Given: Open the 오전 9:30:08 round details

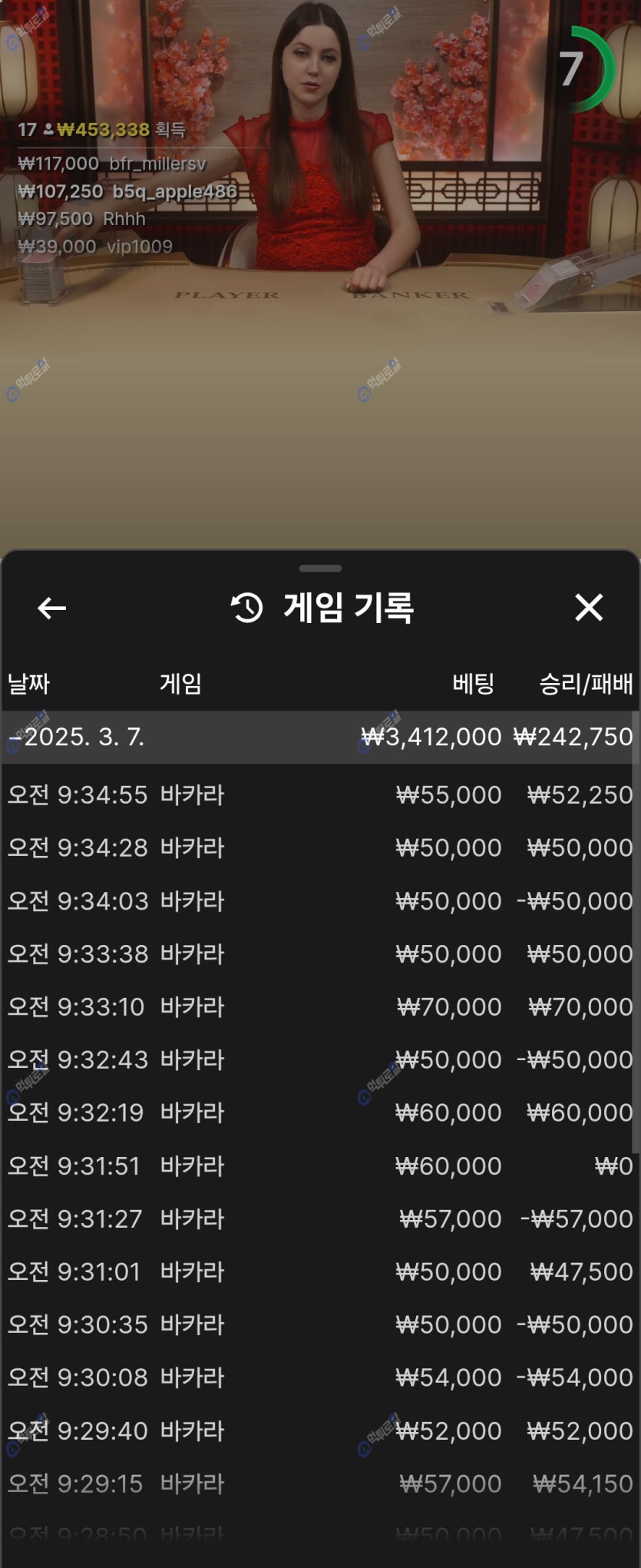Looking at the screenshot, I should point(320,1377).
